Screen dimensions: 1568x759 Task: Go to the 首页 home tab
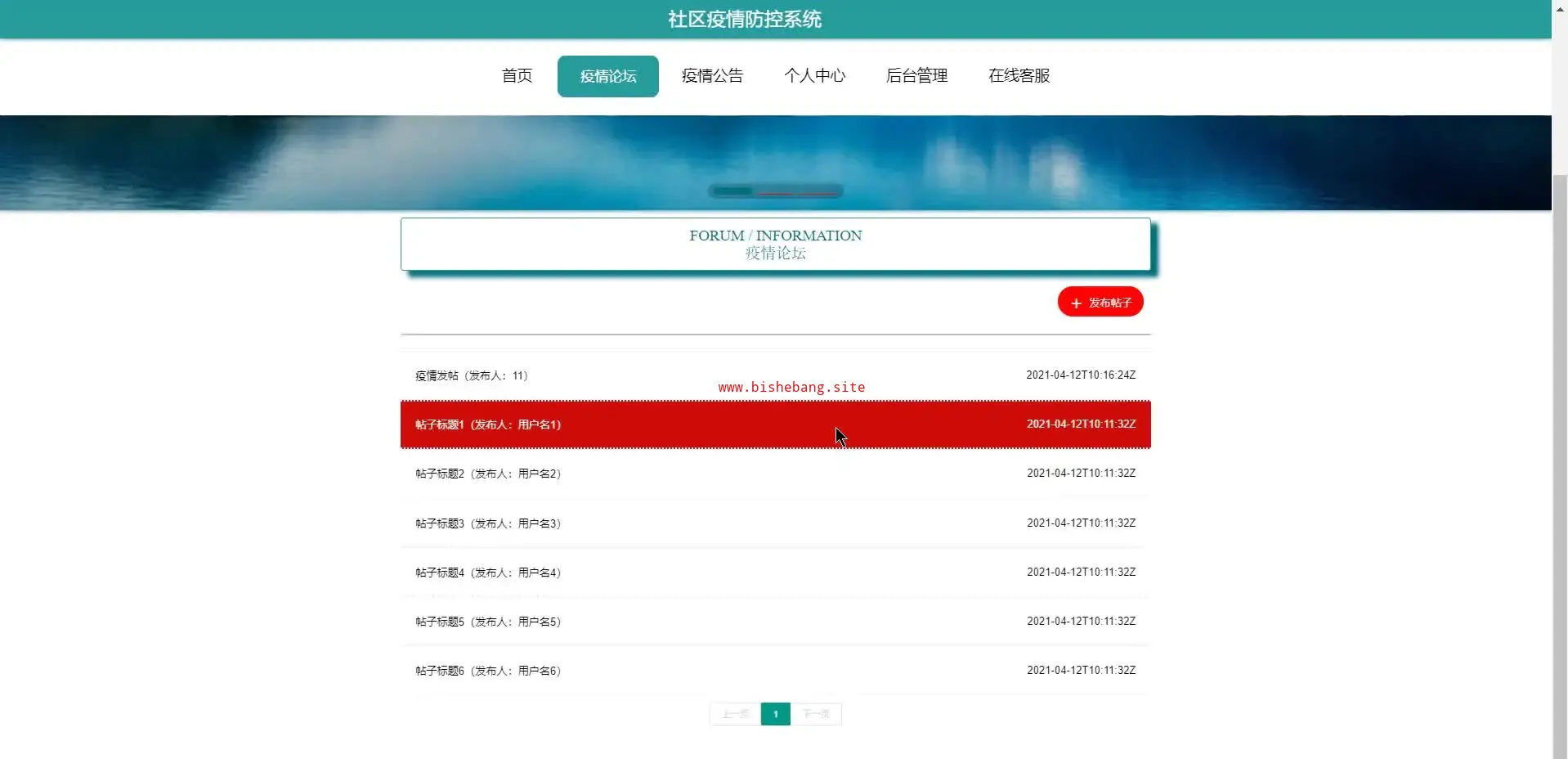coord(517,76)
